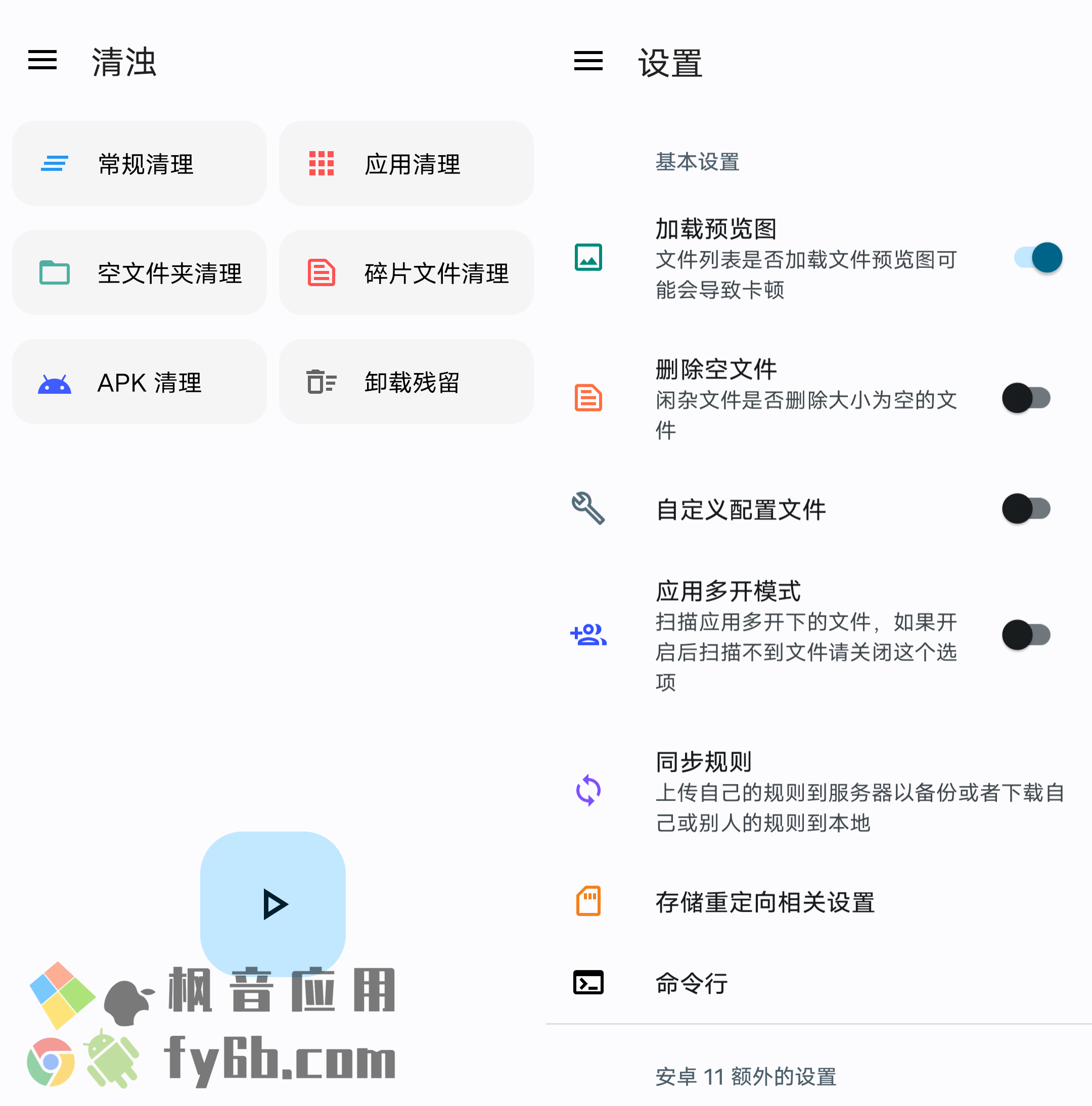Turn on 自定义配置文件

[x=1026, y=509]
